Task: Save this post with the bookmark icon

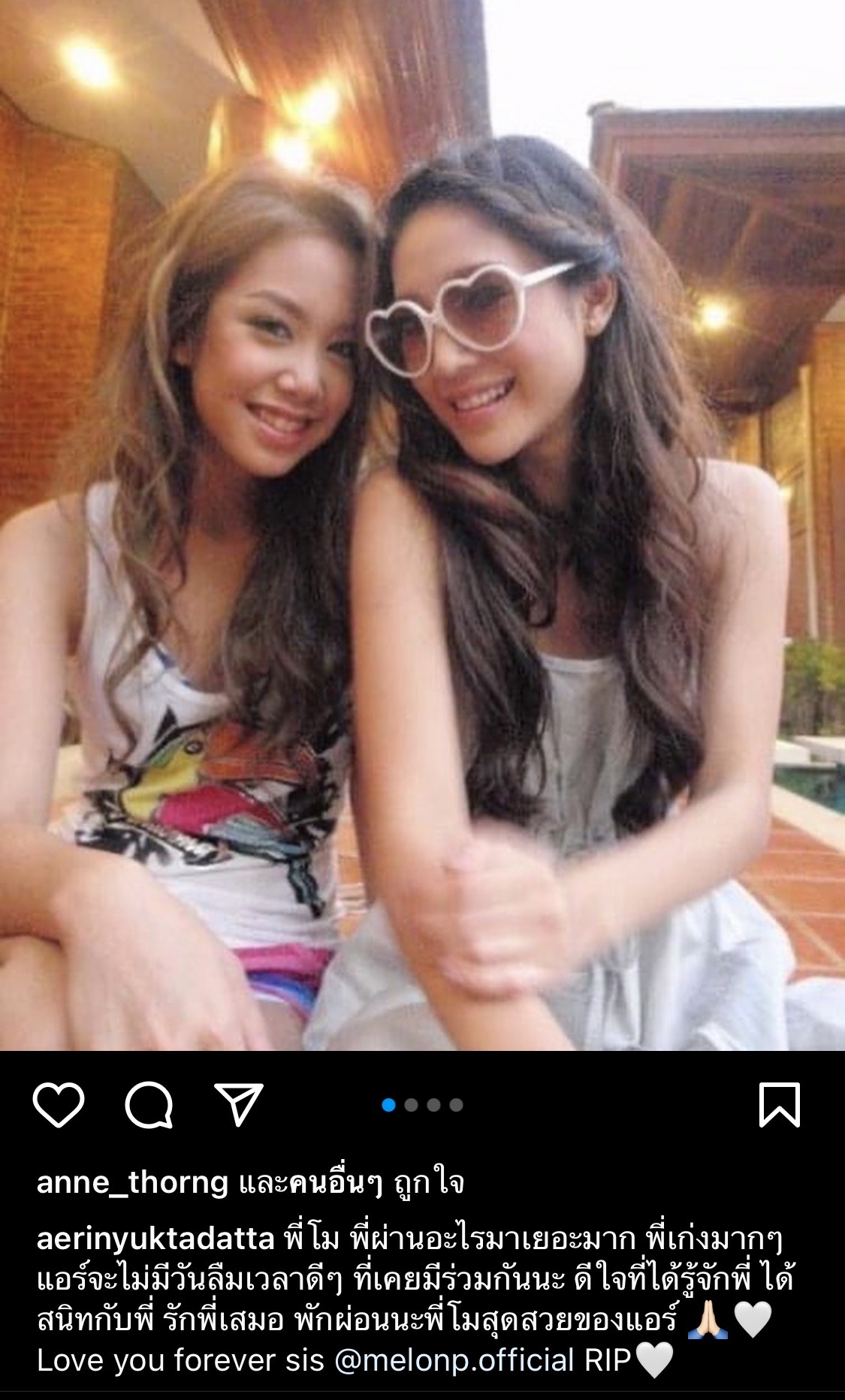Action: [x=779, y=1104]
